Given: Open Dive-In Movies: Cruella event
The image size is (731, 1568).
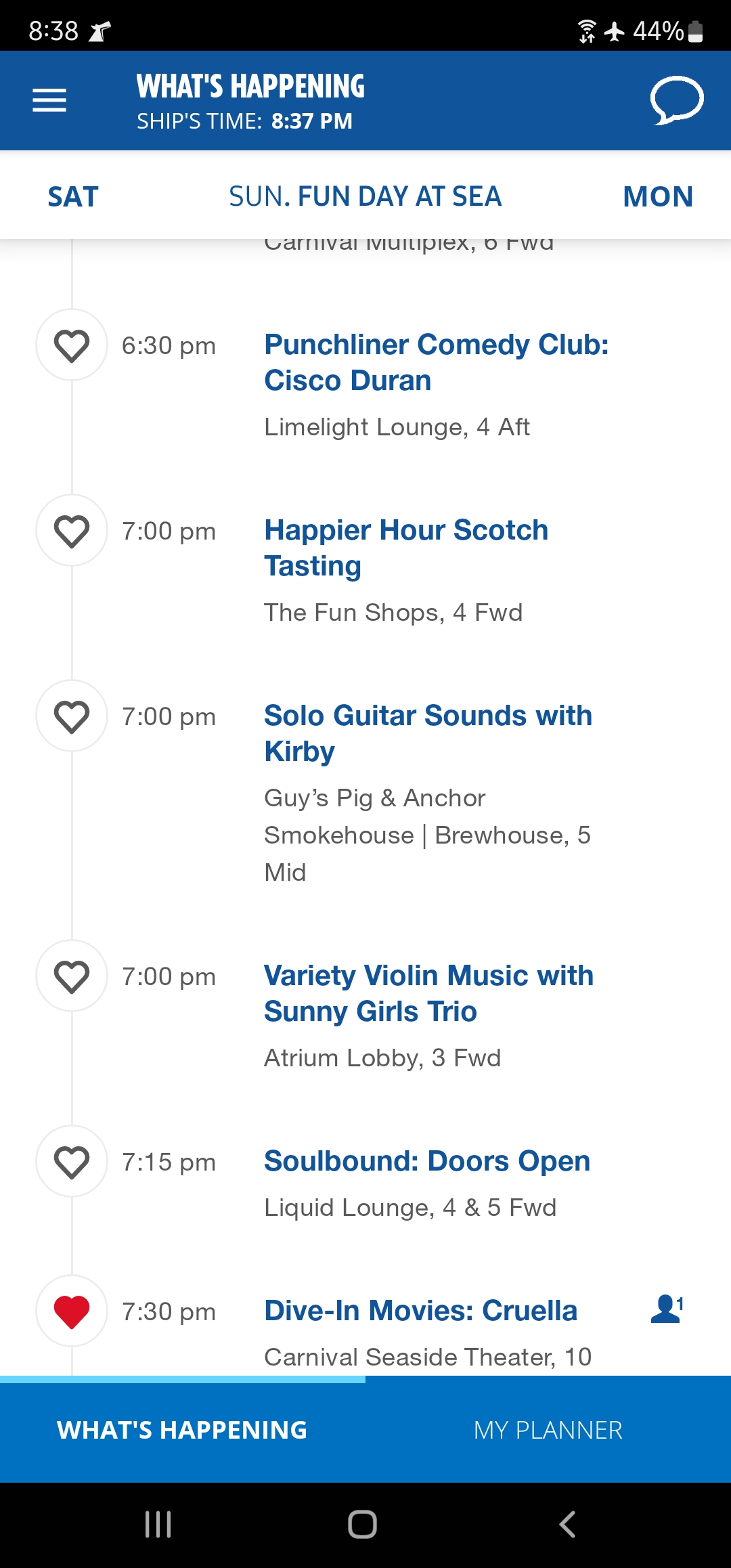Looking at the screenshot, I should tap(420, 1311).
